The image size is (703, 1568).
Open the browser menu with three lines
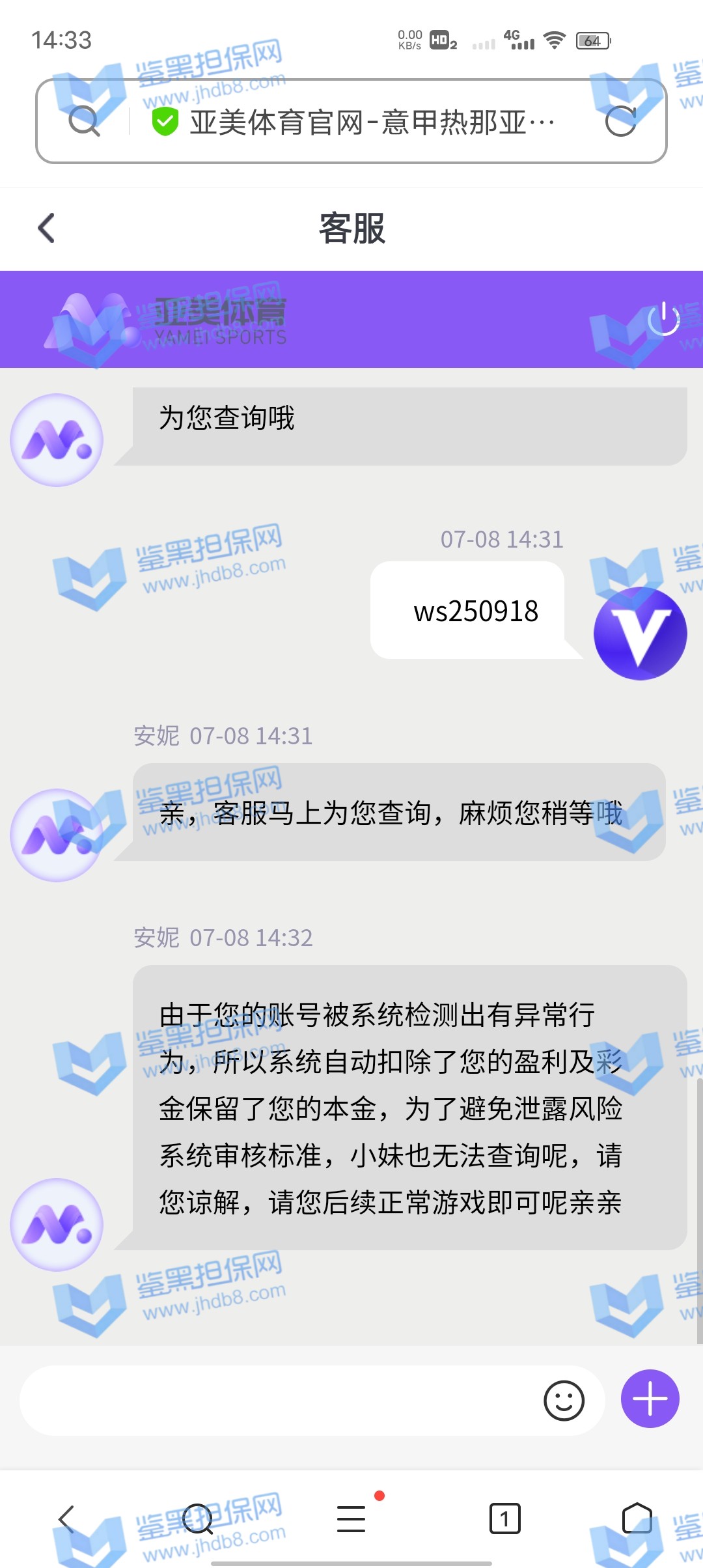point(351,1519)
